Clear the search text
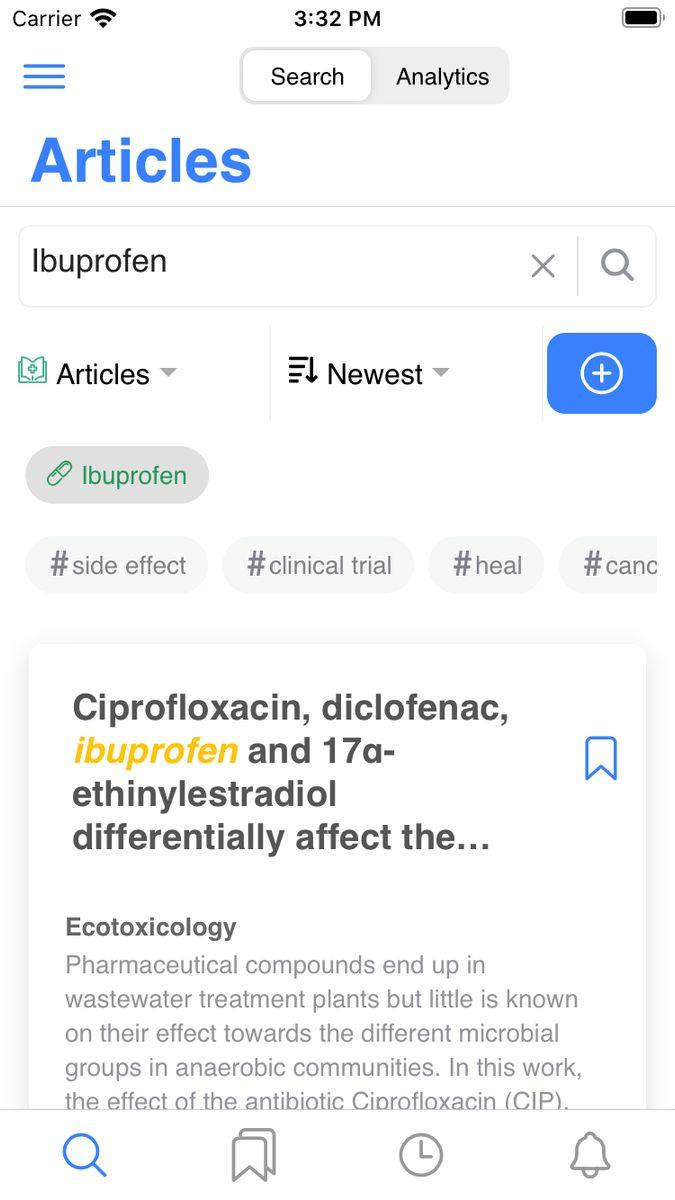 click(x=542, y=266)
